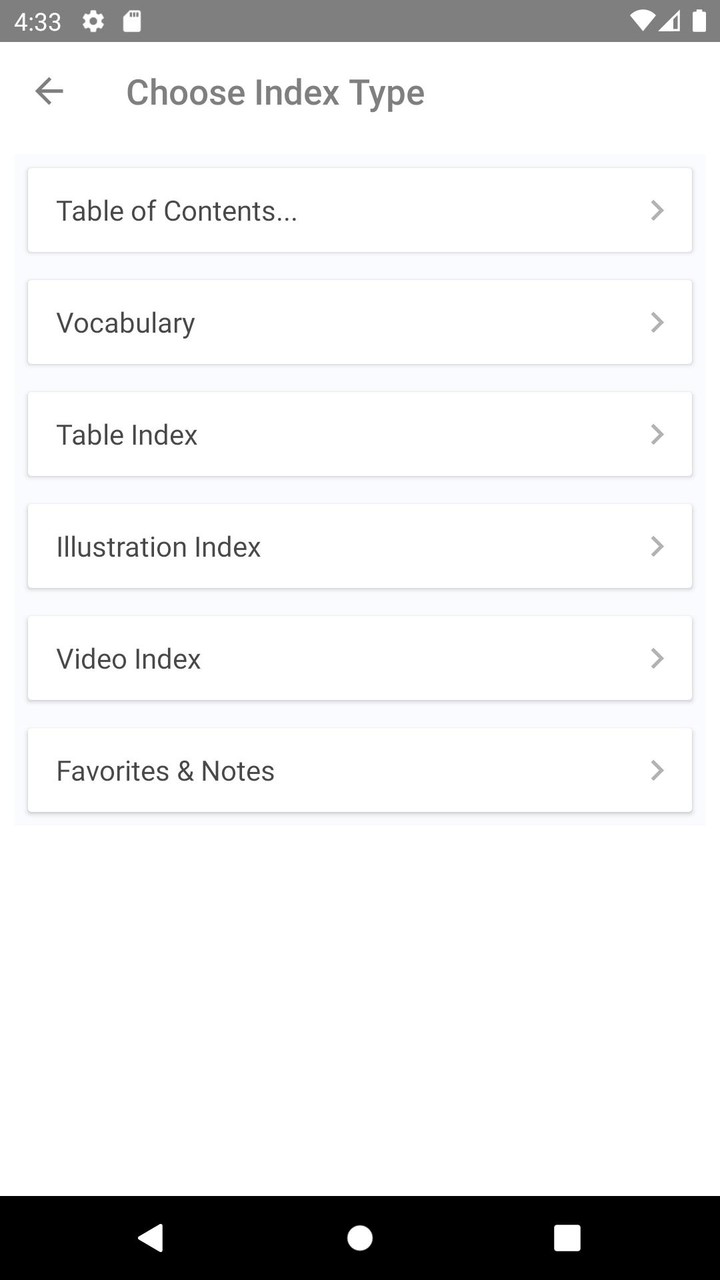Tap the status bar clock showing 4:33
Screen dimensions: 720x1280
click(37, 20)
